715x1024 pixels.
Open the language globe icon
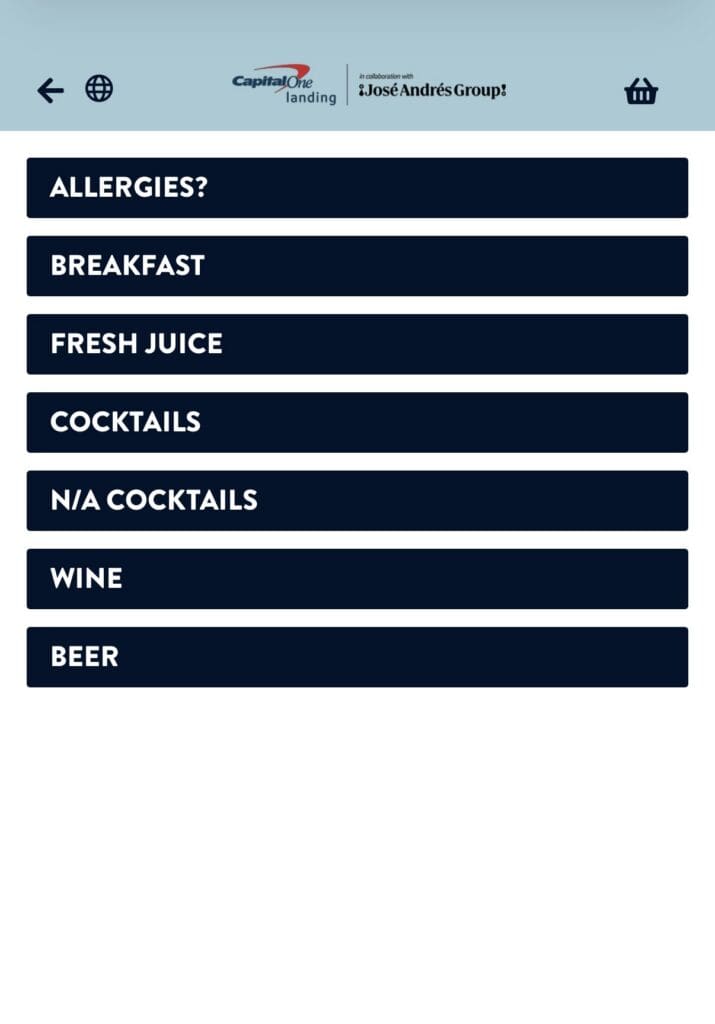click(x=99, y=89)
